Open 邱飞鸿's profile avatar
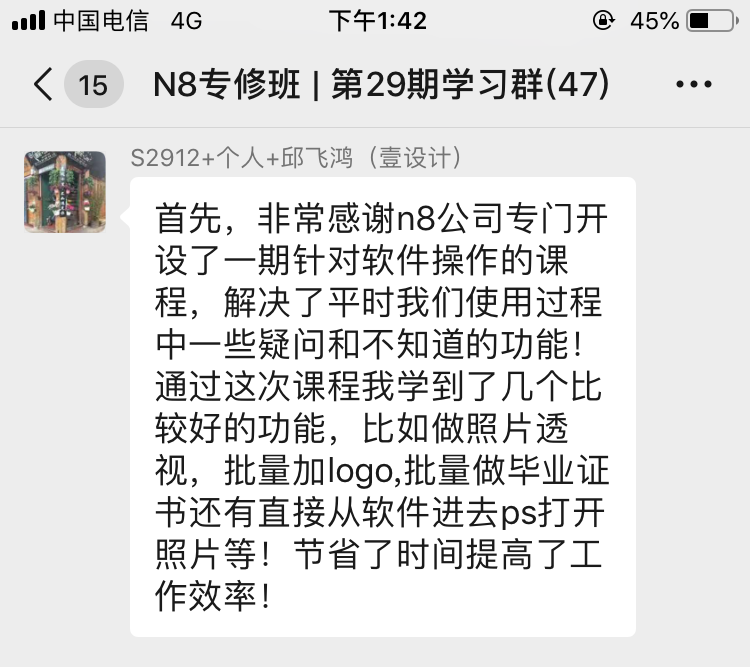The width and height of the screenshot is (750, 667). coord(65,192)
